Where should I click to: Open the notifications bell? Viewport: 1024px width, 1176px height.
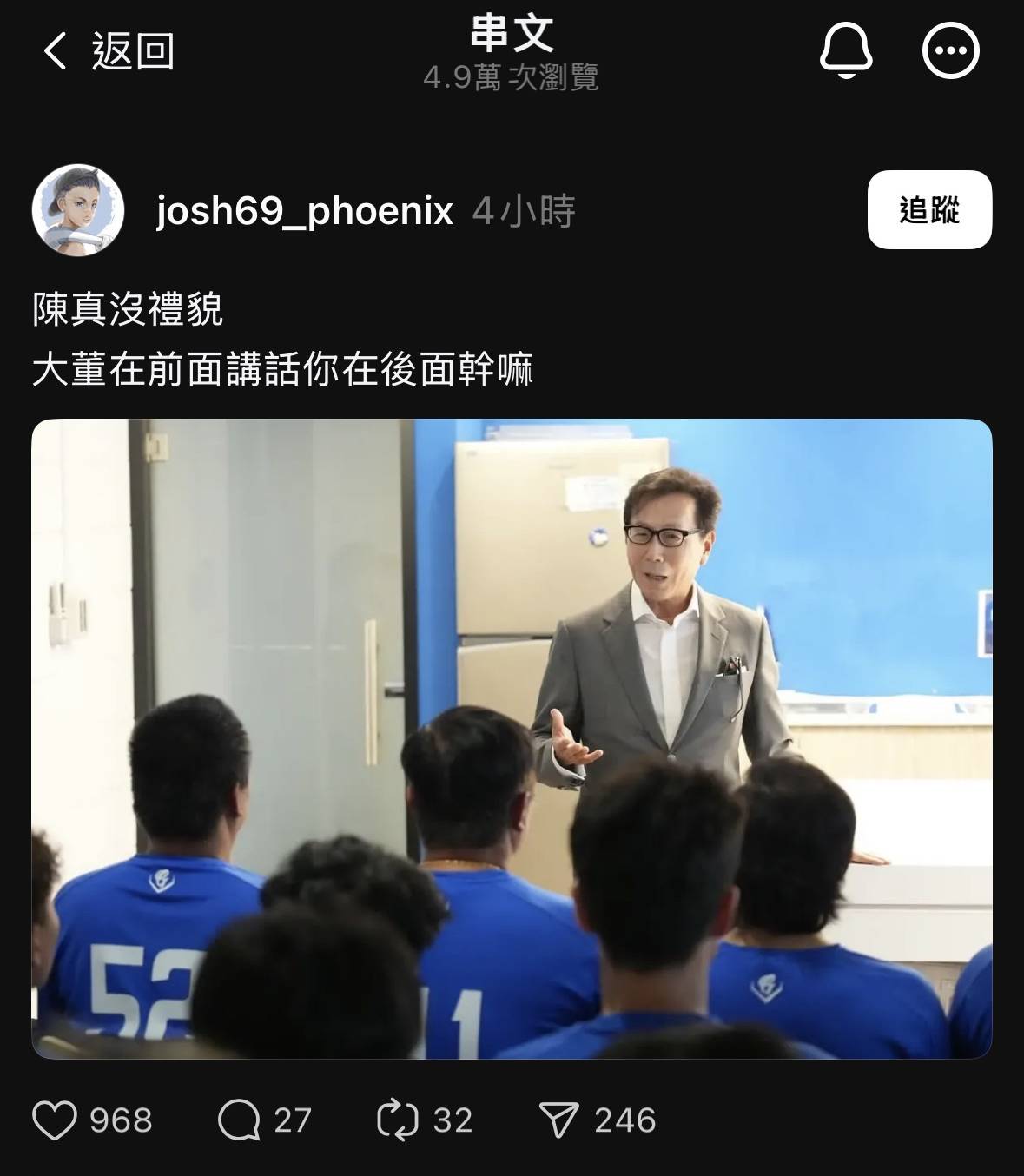click(845, 51)
